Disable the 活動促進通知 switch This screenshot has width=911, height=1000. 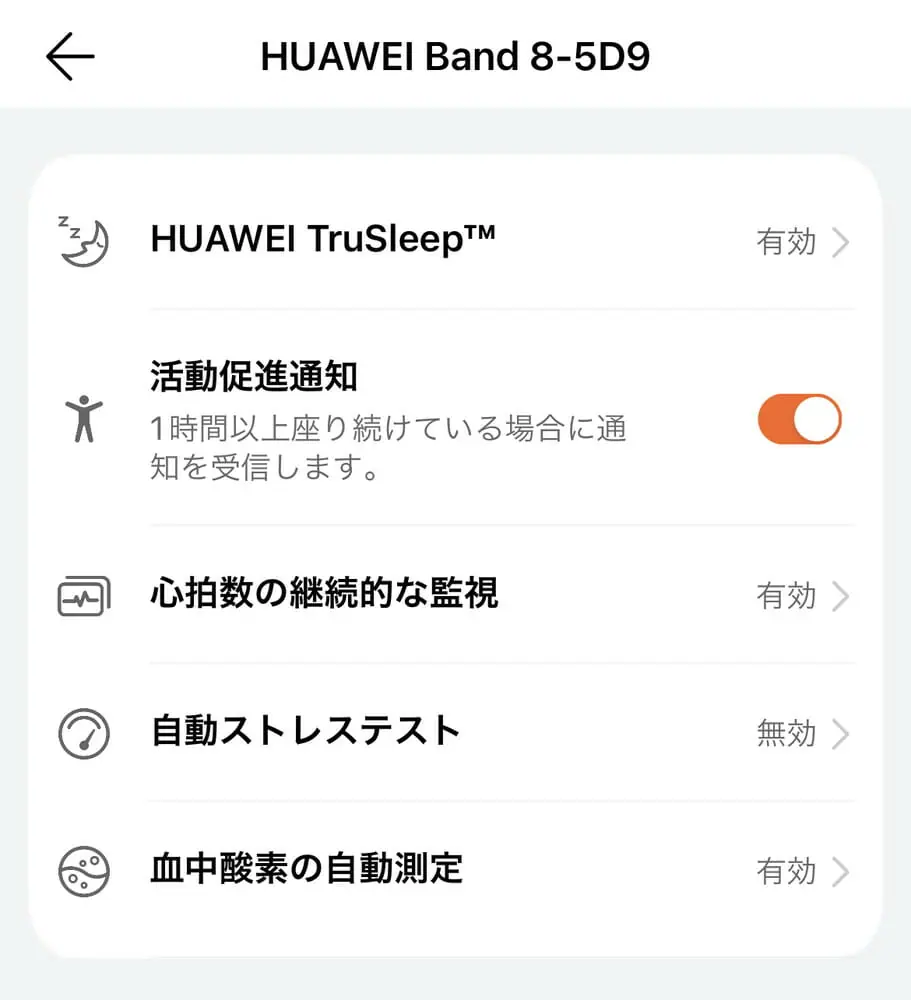[799, 420]
